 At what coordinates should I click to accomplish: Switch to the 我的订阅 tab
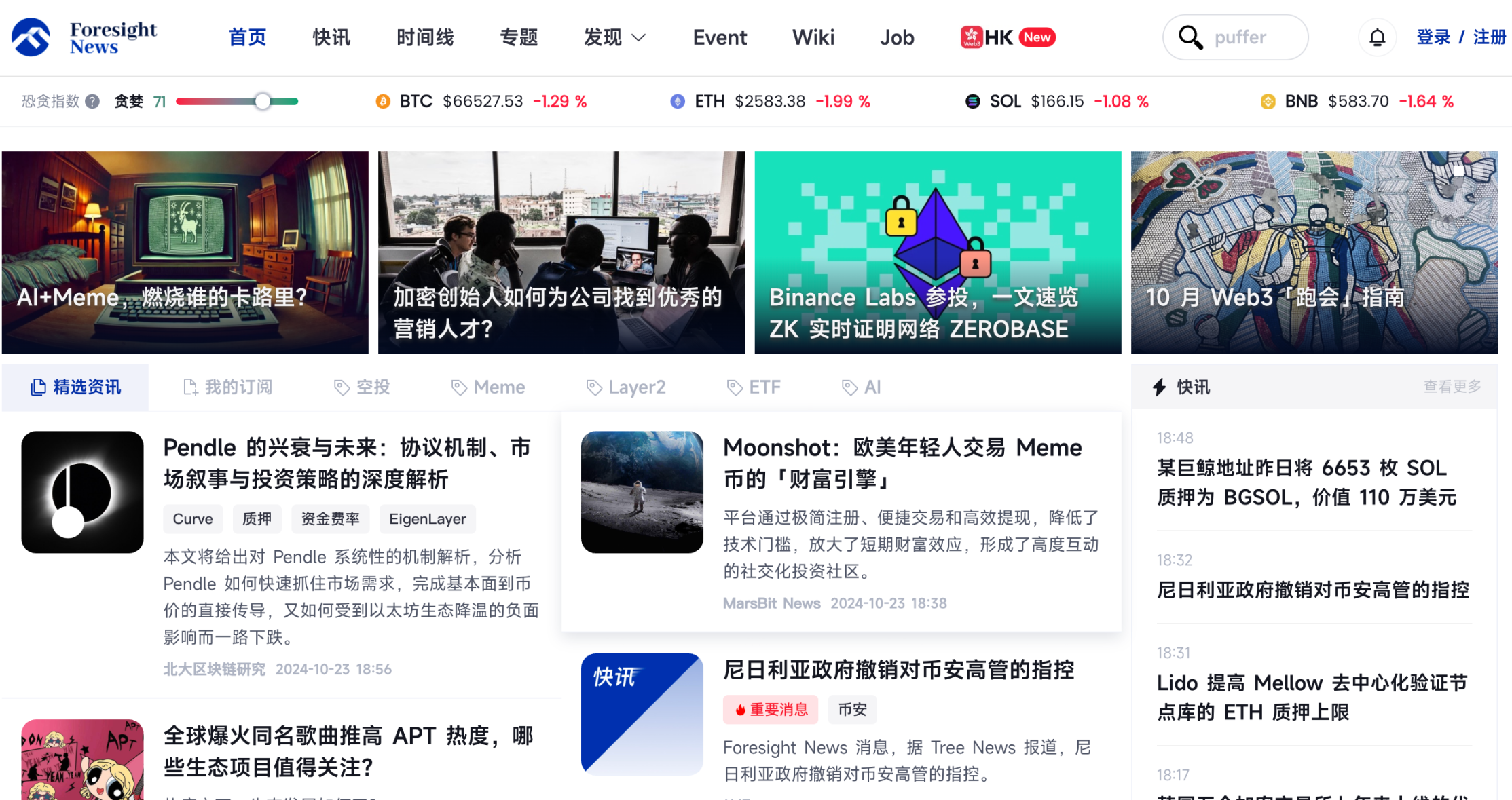tap(228, 387)
